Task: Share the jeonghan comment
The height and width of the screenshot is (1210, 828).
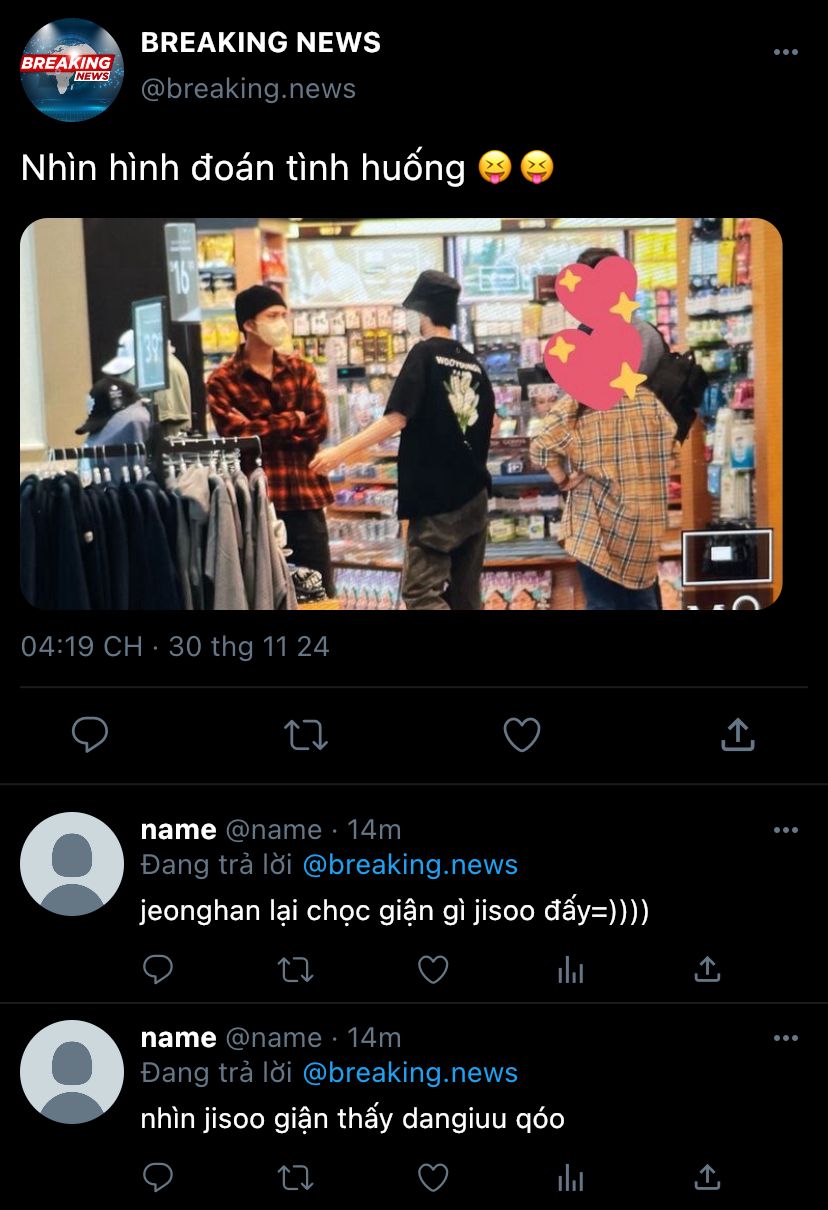Action: pos(707,969)
